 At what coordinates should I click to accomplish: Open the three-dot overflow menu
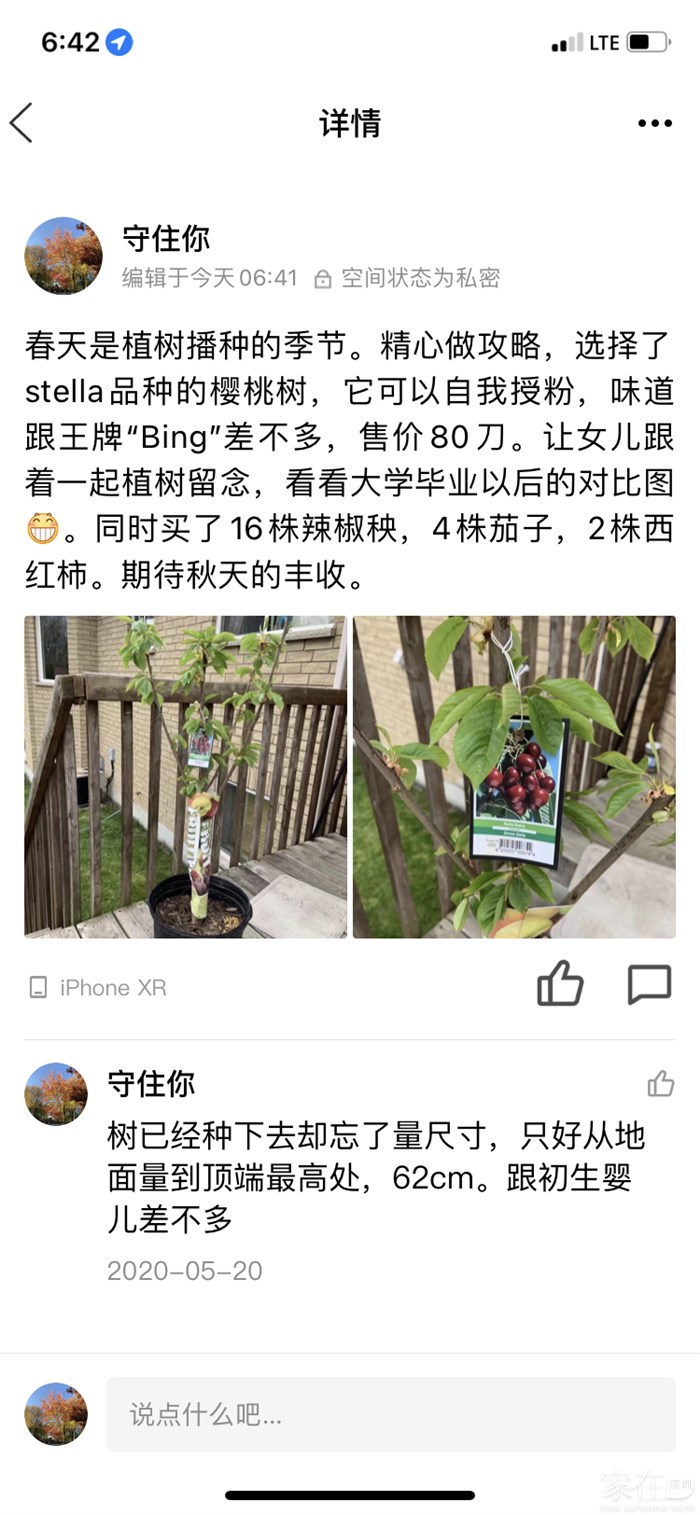655,123
